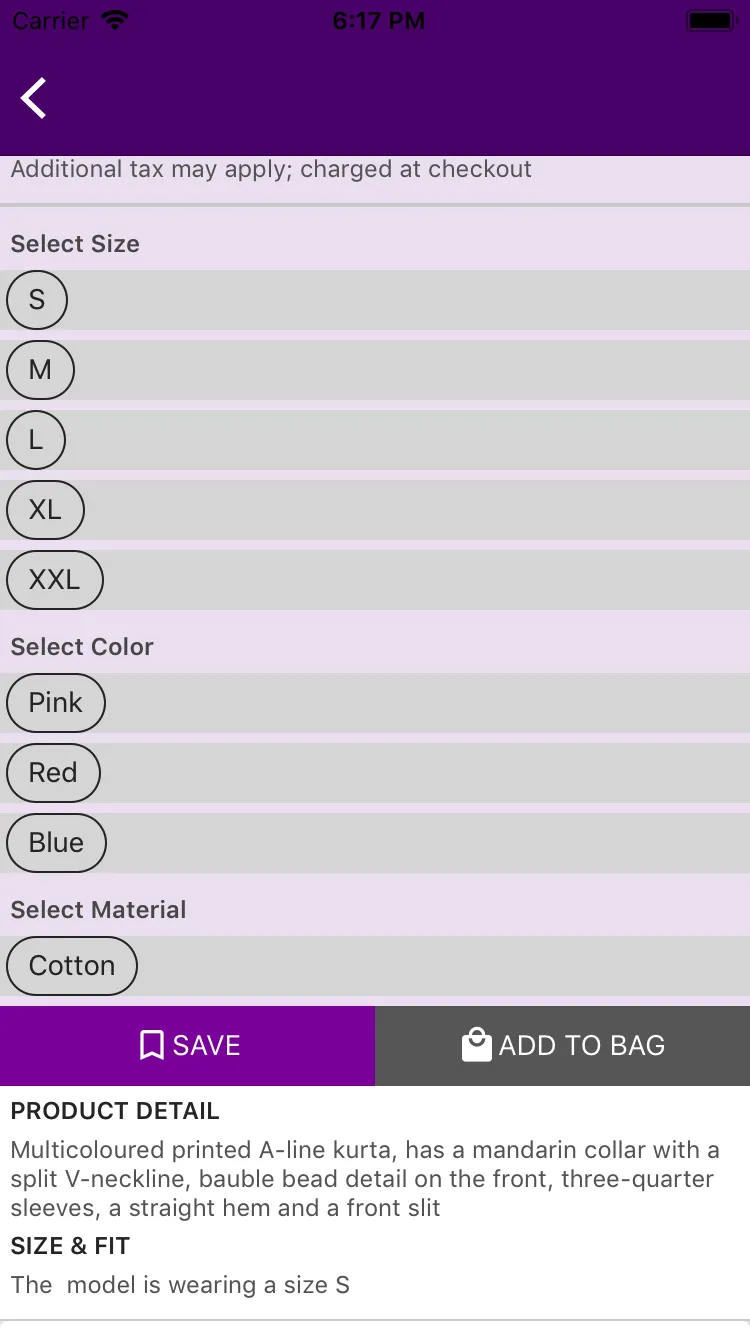Select size S
Viewport: 750px width, 1334px height.
(37, 300)
